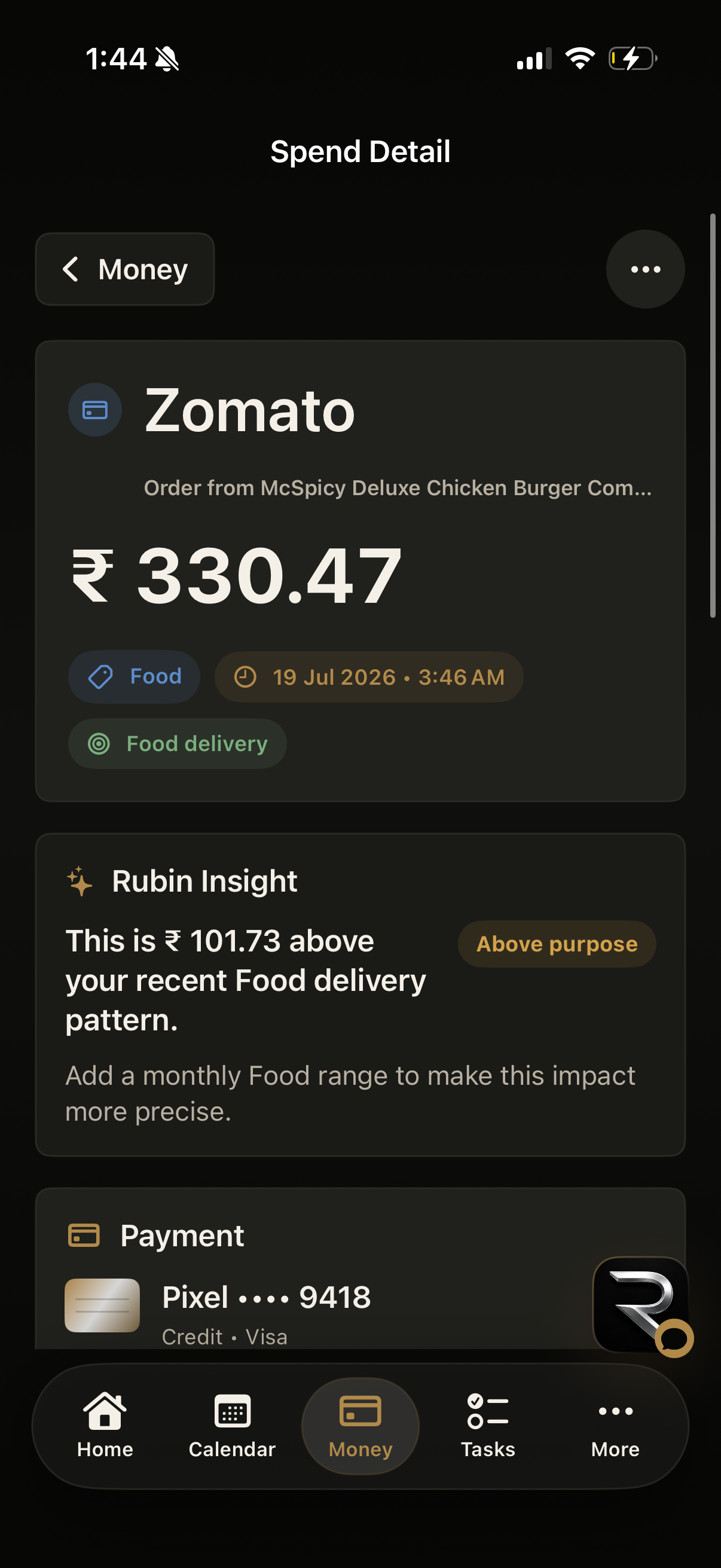
Task: Tap the Food delivery purpose chip
Action: [177, 744]
